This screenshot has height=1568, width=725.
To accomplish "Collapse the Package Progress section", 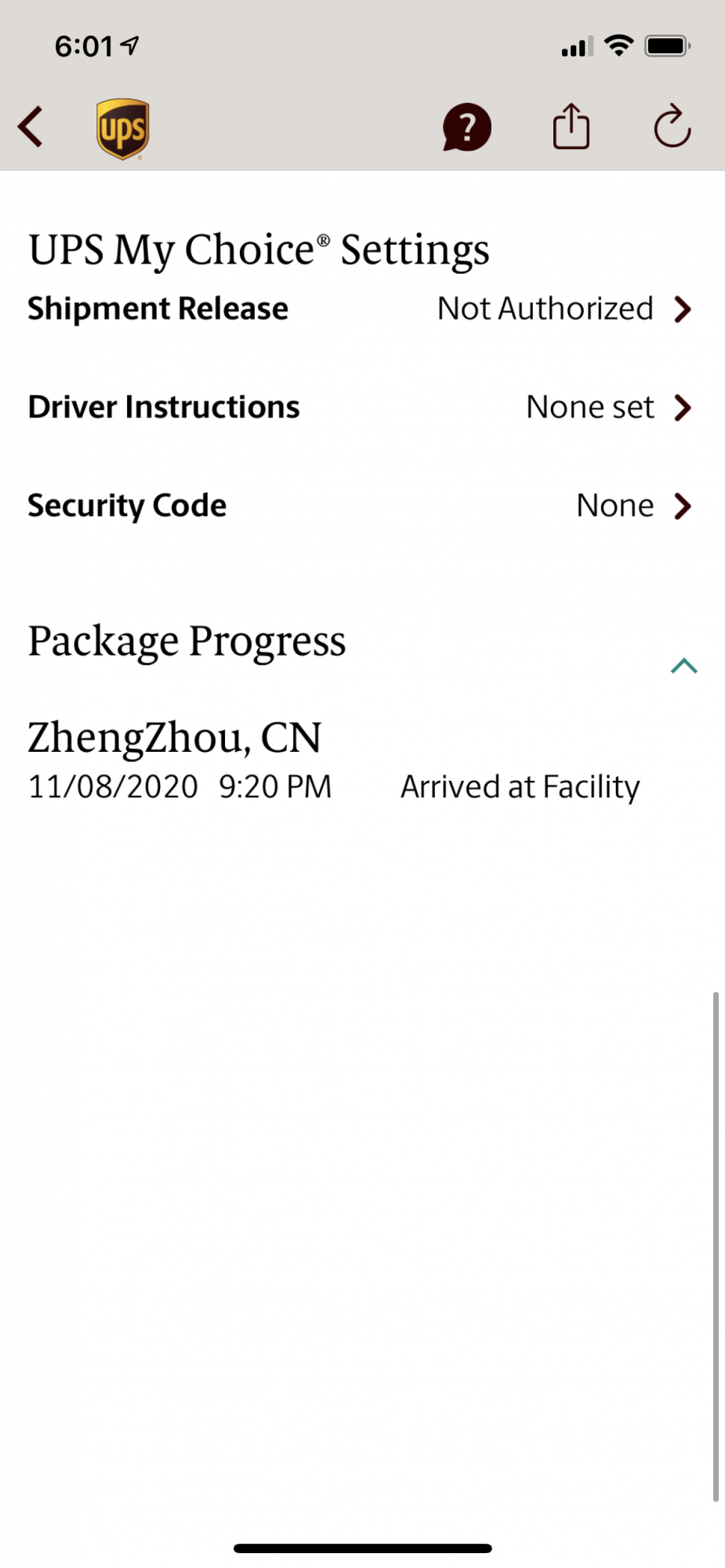I will tap(683, 666).
